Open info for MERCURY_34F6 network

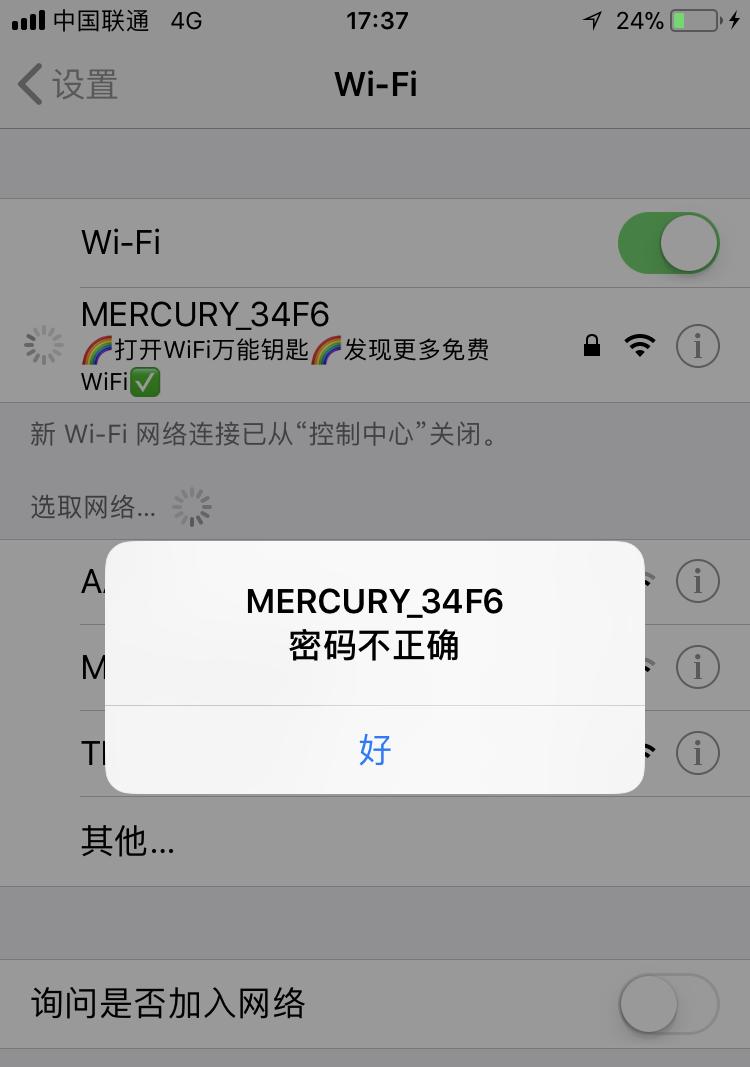tap(697, 346)
